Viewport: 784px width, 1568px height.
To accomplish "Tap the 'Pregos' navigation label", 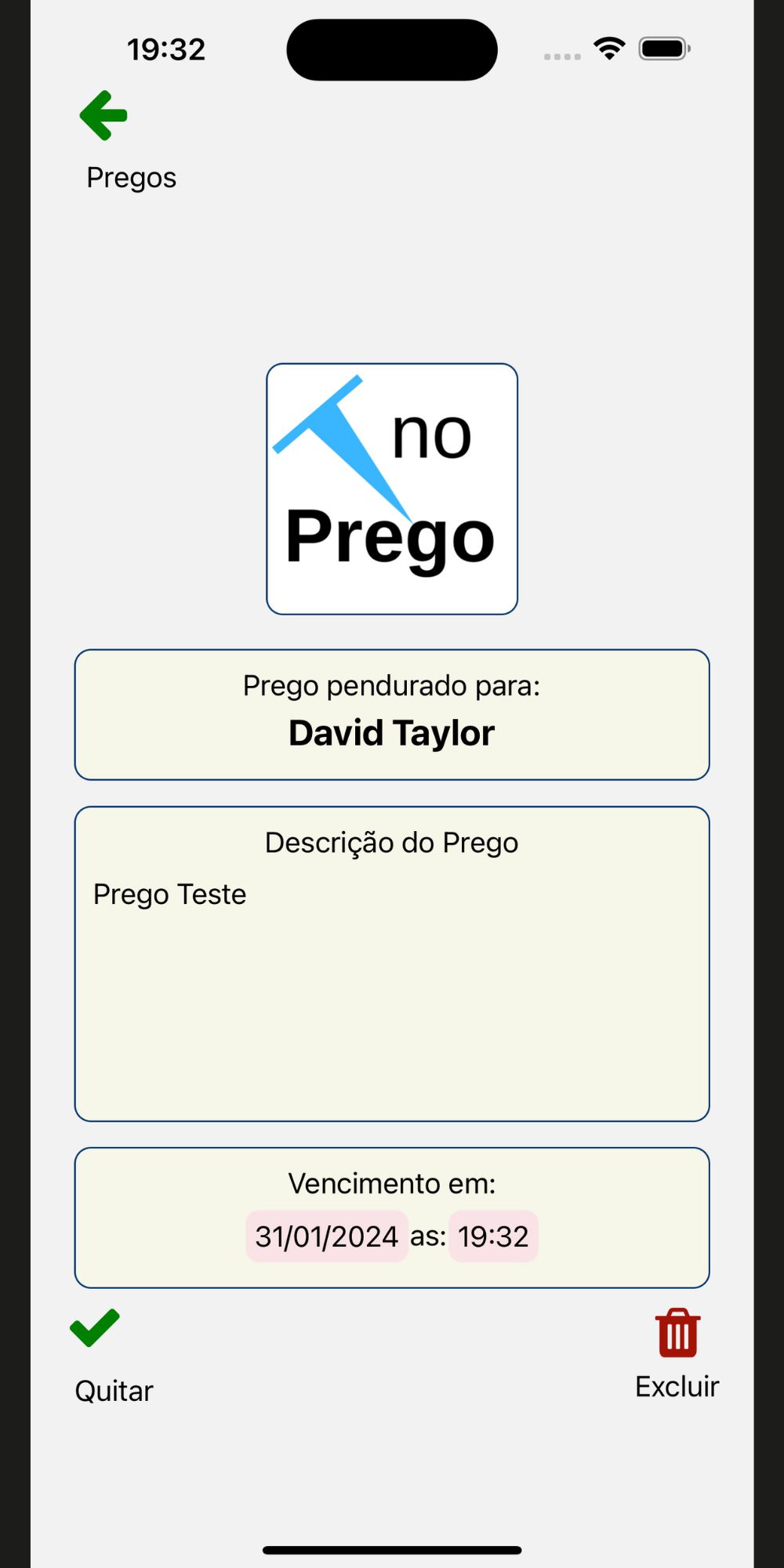I will pos(131,177).
